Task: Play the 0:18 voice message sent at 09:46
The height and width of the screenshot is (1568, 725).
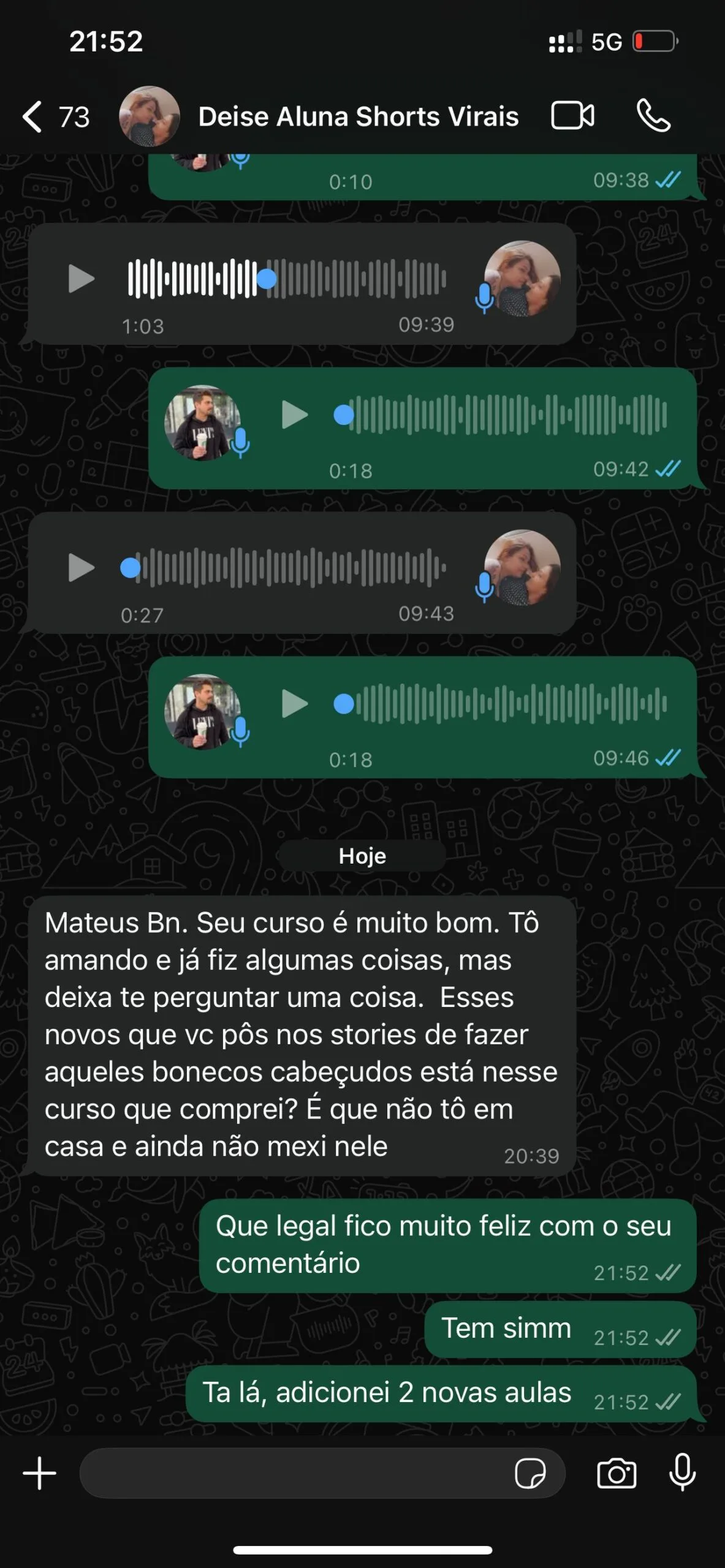Action: 294,704
